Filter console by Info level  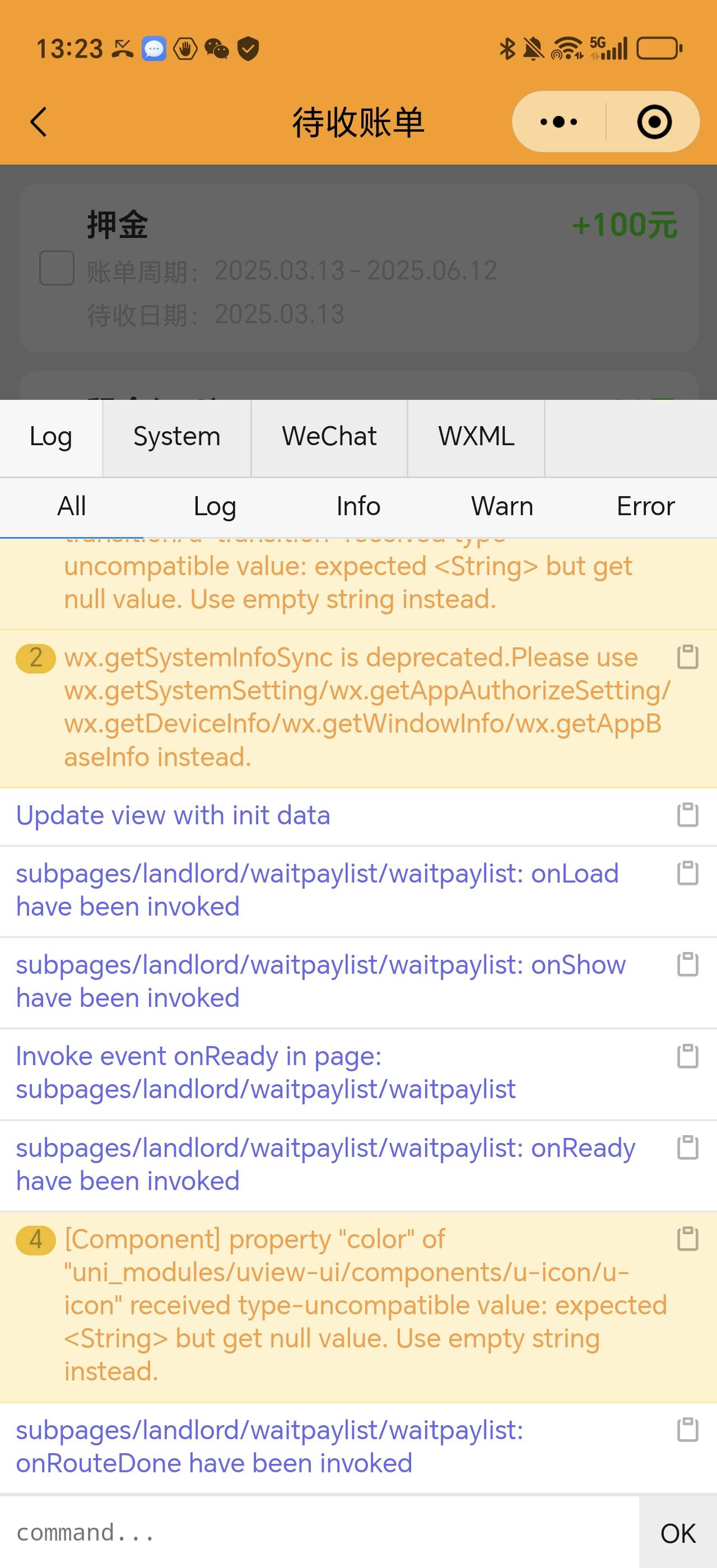358,506
